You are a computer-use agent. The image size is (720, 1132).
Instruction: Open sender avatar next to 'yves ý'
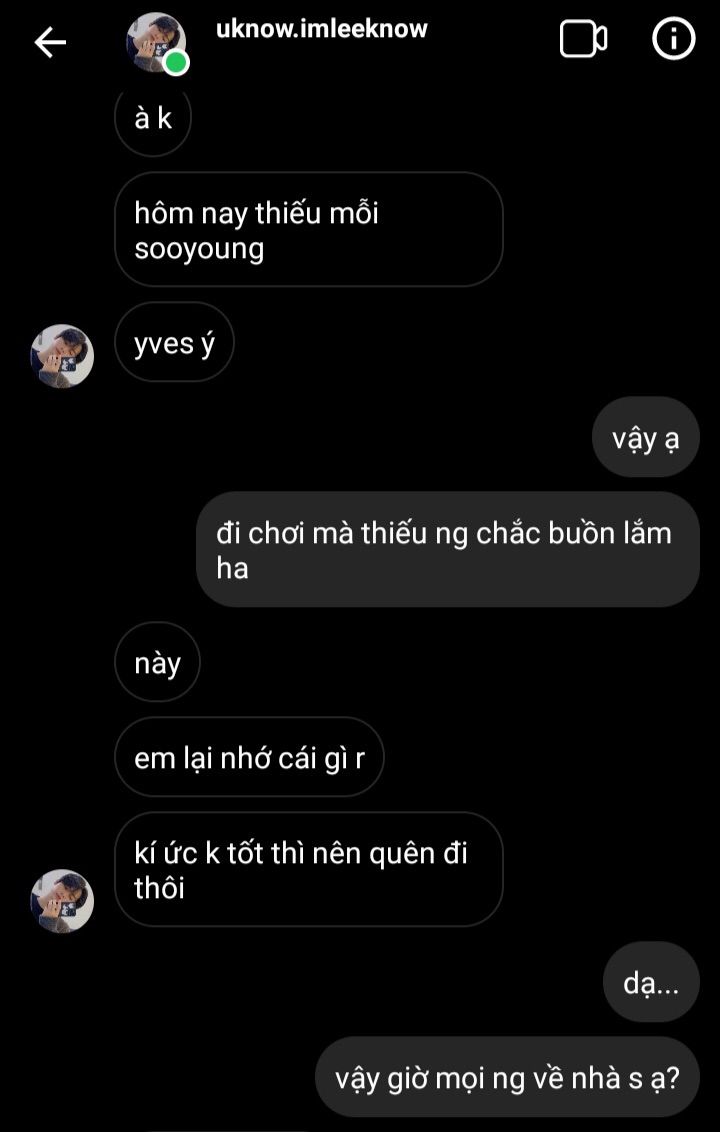[62, 355]
